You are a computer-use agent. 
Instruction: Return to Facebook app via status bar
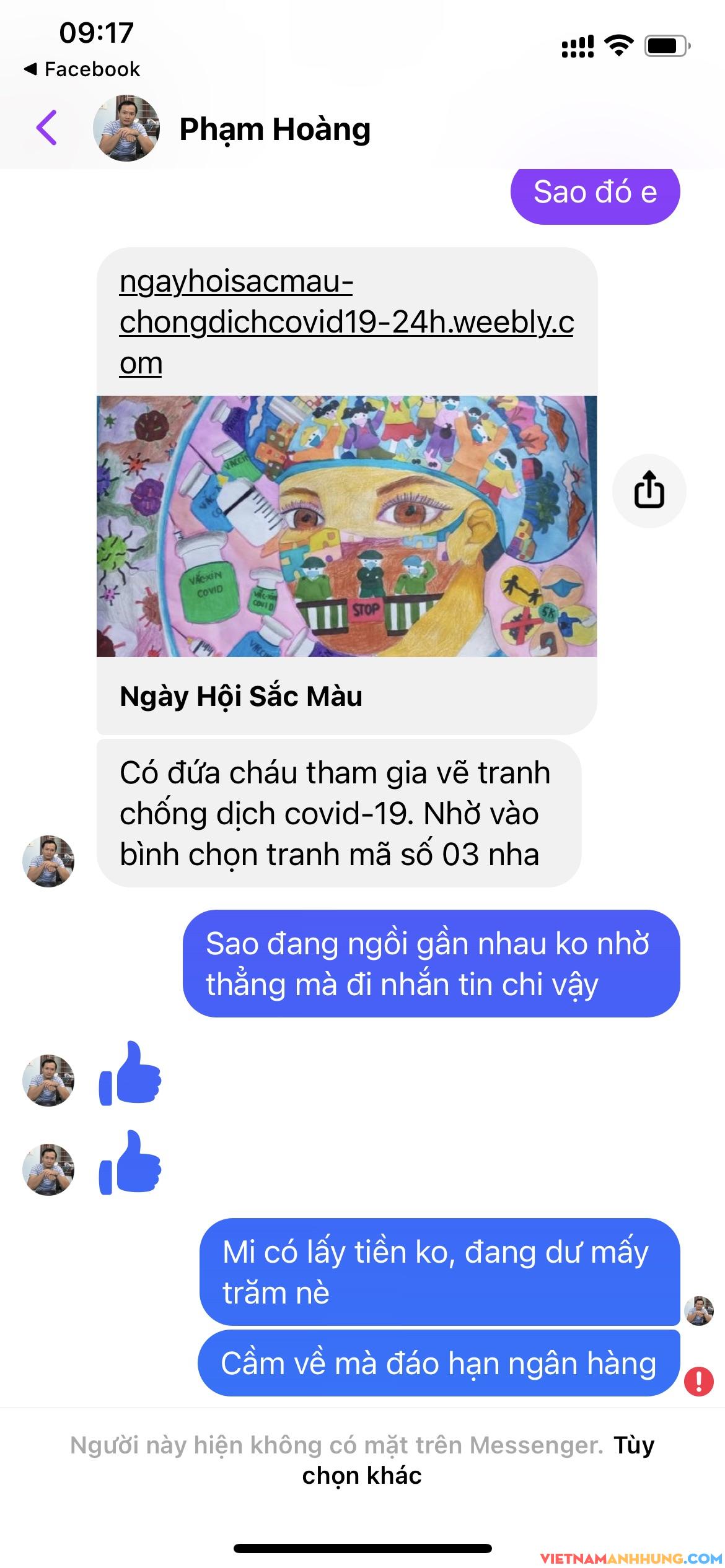(82, 69)
